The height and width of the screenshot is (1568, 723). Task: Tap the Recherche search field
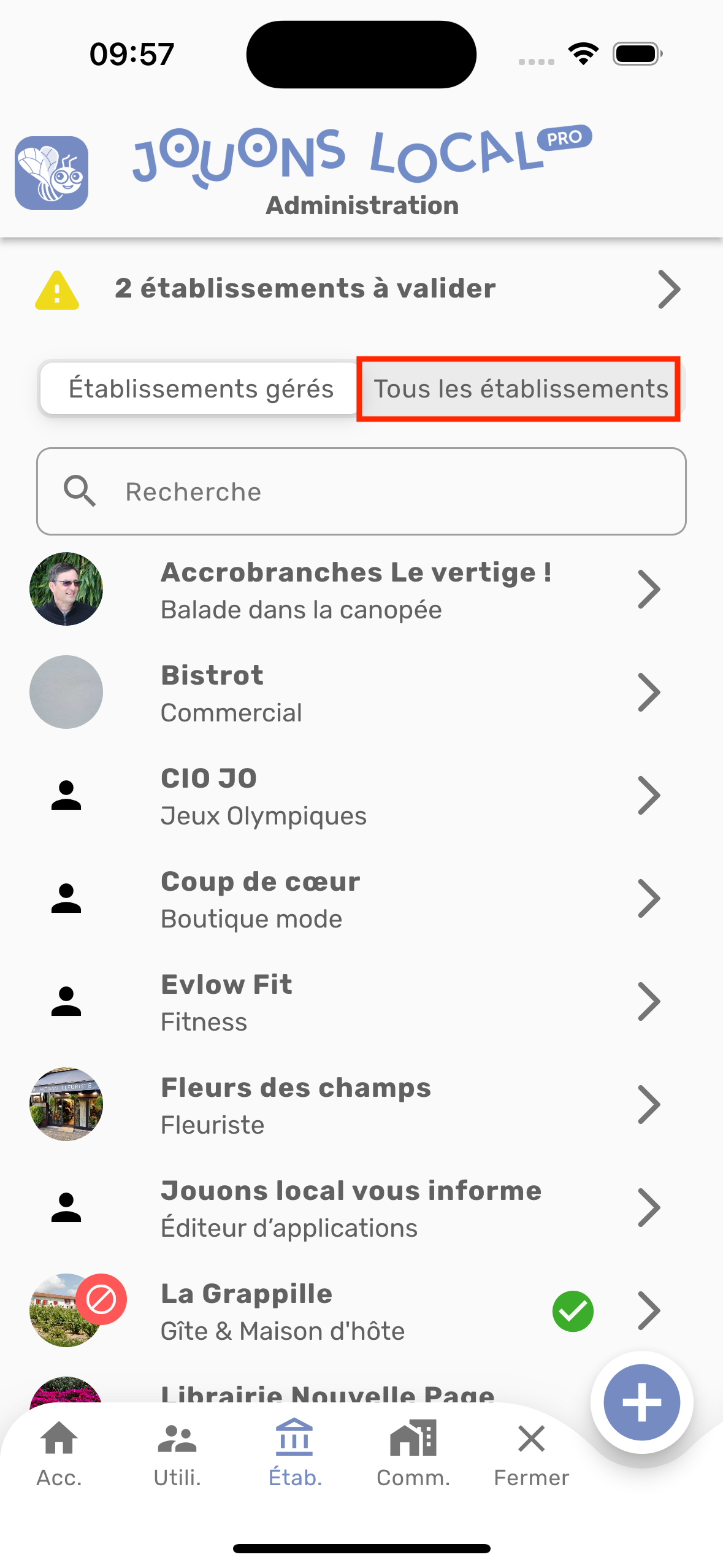[361, 491]
